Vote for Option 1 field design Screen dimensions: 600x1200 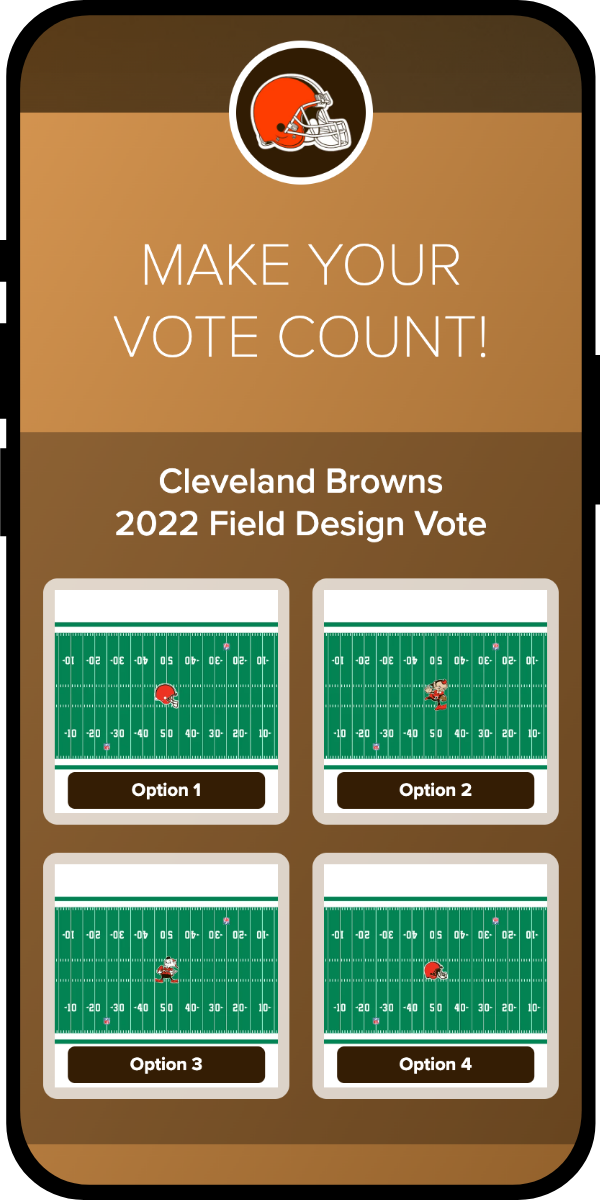tap(166, 790)
